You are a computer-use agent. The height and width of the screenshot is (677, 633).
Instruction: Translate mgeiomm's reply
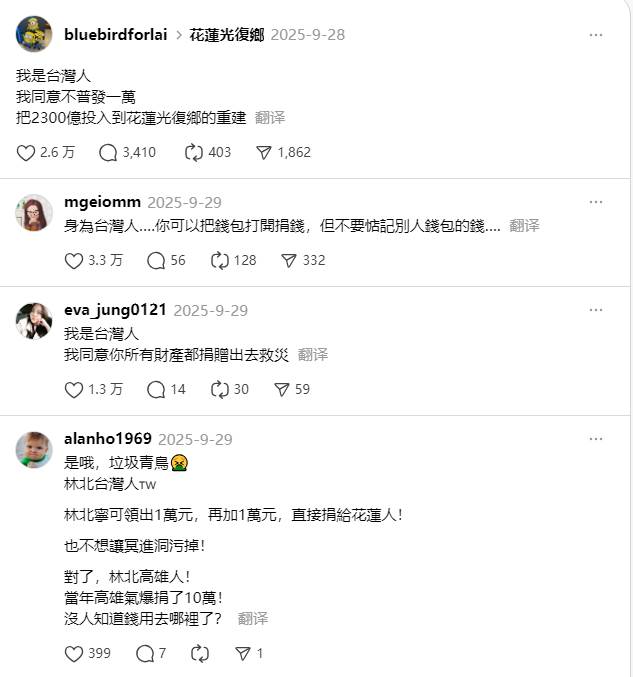[524, 225]
